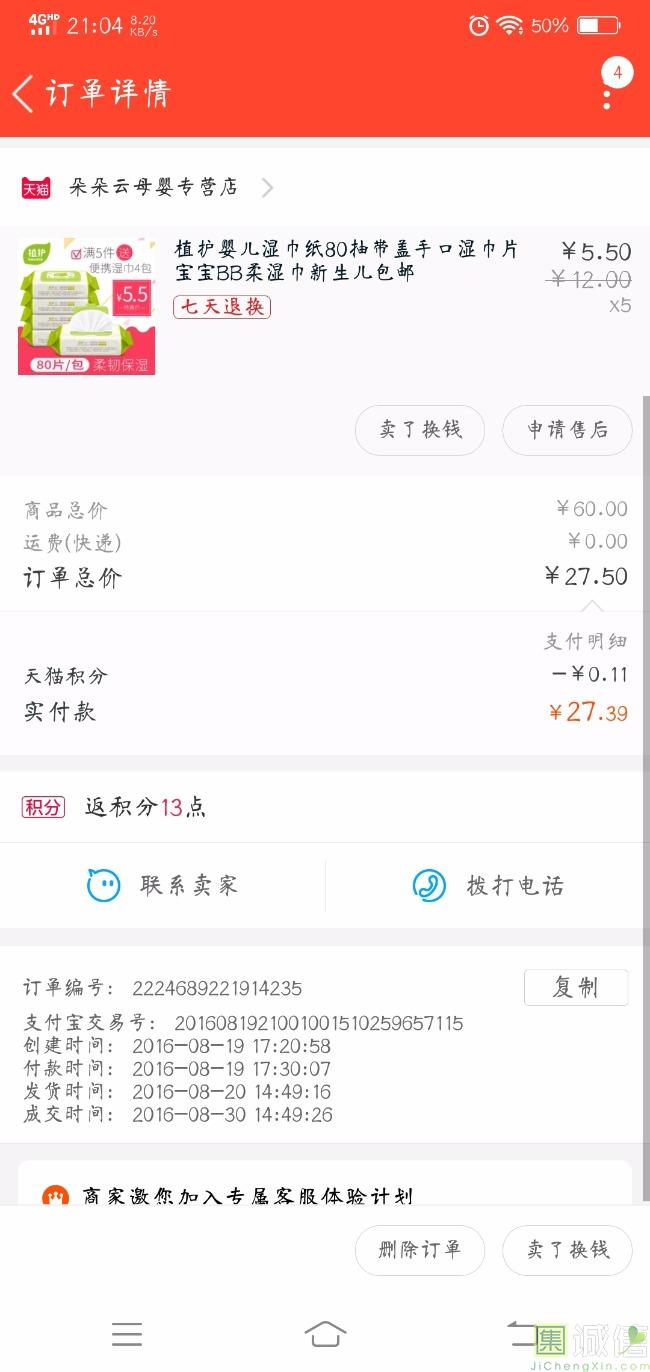The height and width of the screenshot is (1372, 650).
Task: Open the system navigation menu button
Action: tap(127, 1334)
